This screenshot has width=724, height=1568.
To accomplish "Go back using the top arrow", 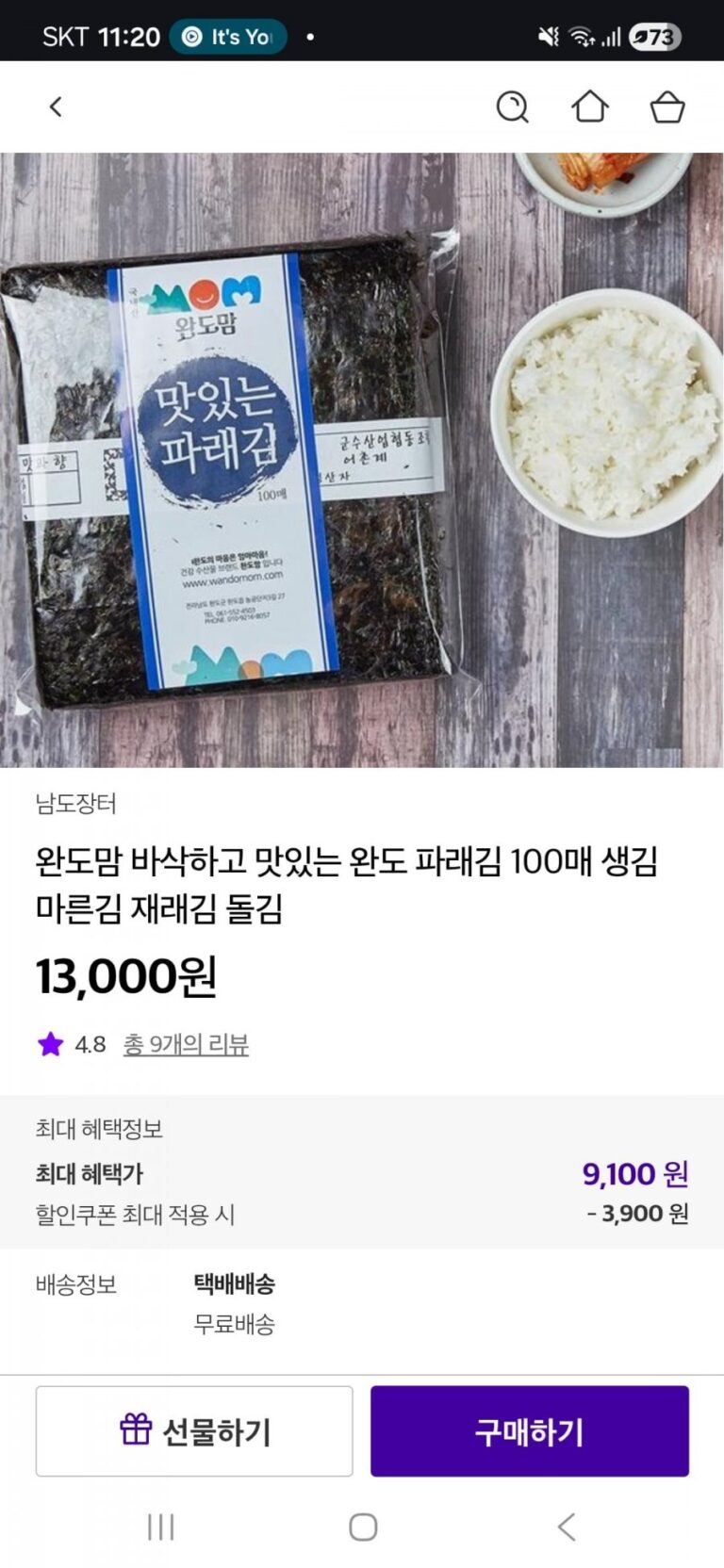I will click(x=56, y=106).
